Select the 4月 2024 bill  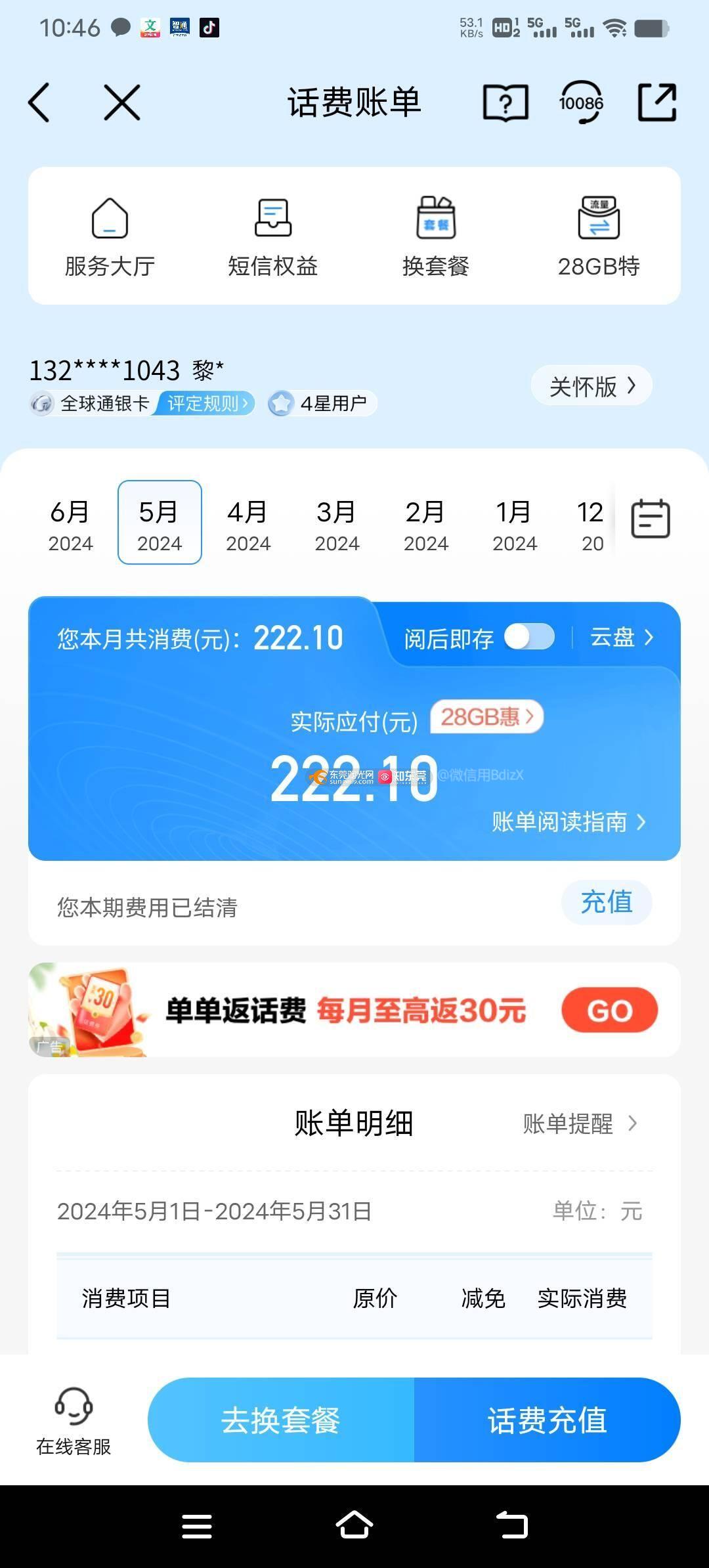coord(248,523)
